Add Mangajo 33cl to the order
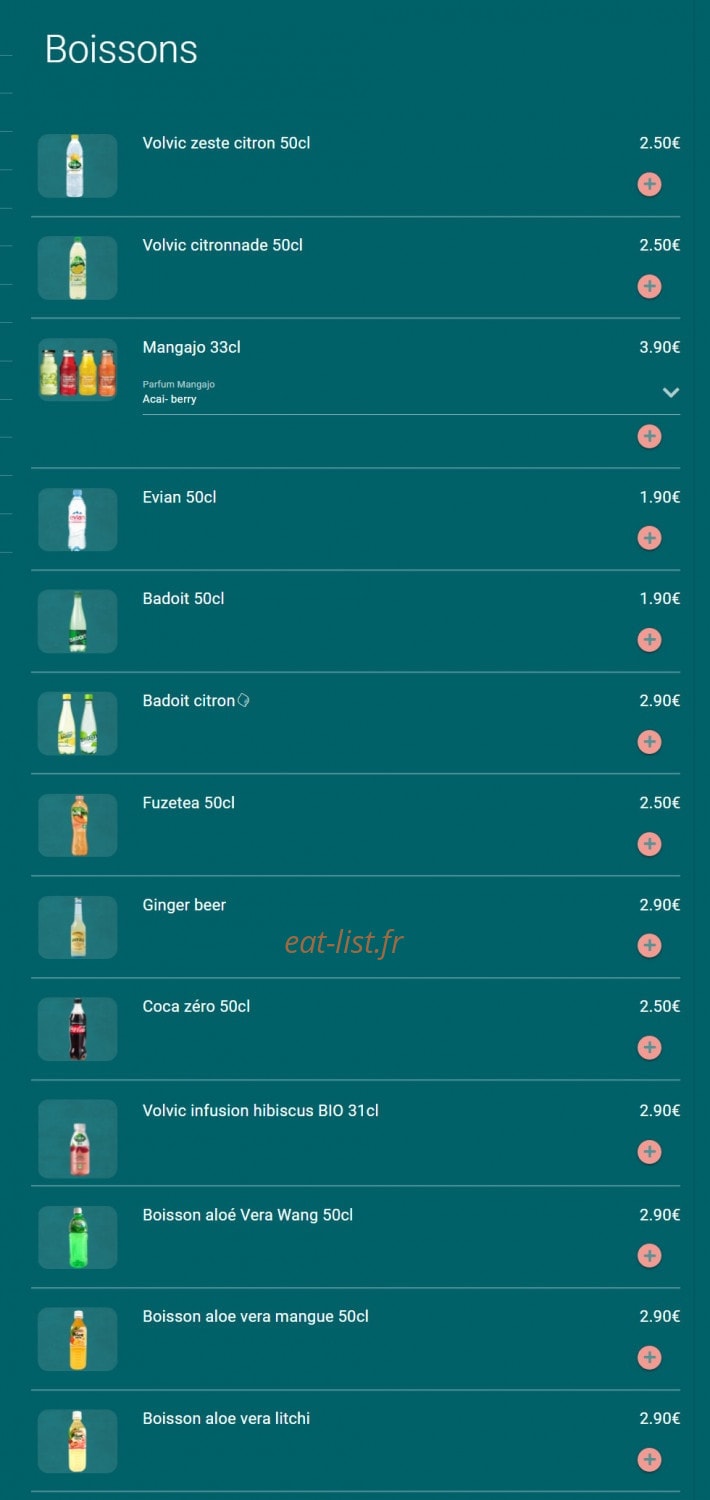The height and width of the screenshot is (1500, 710). 649,436
